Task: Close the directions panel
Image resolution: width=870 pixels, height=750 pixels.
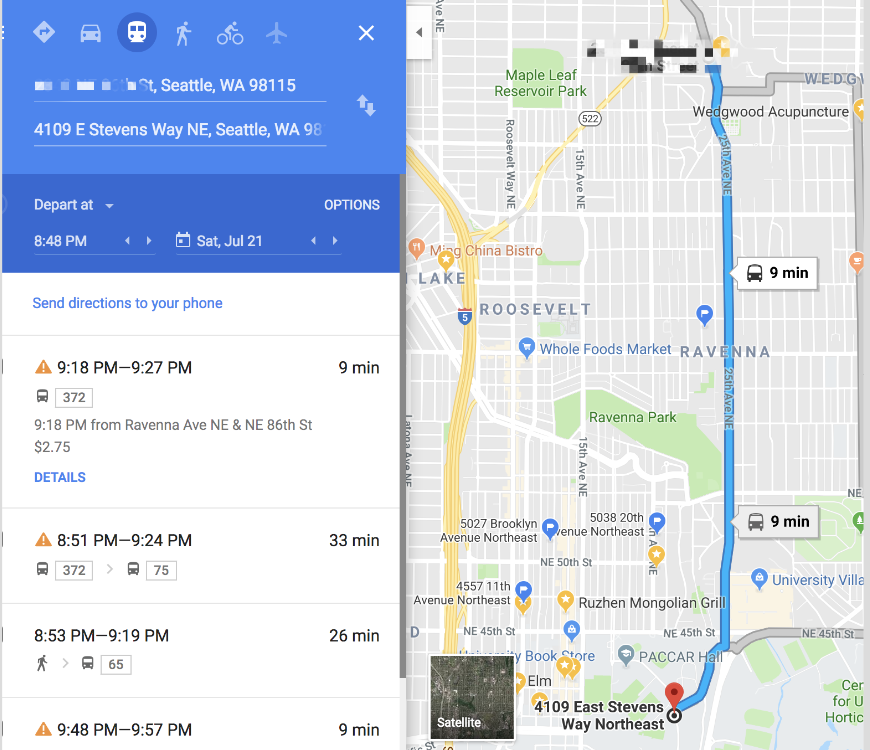Action: tap(366, 33)
